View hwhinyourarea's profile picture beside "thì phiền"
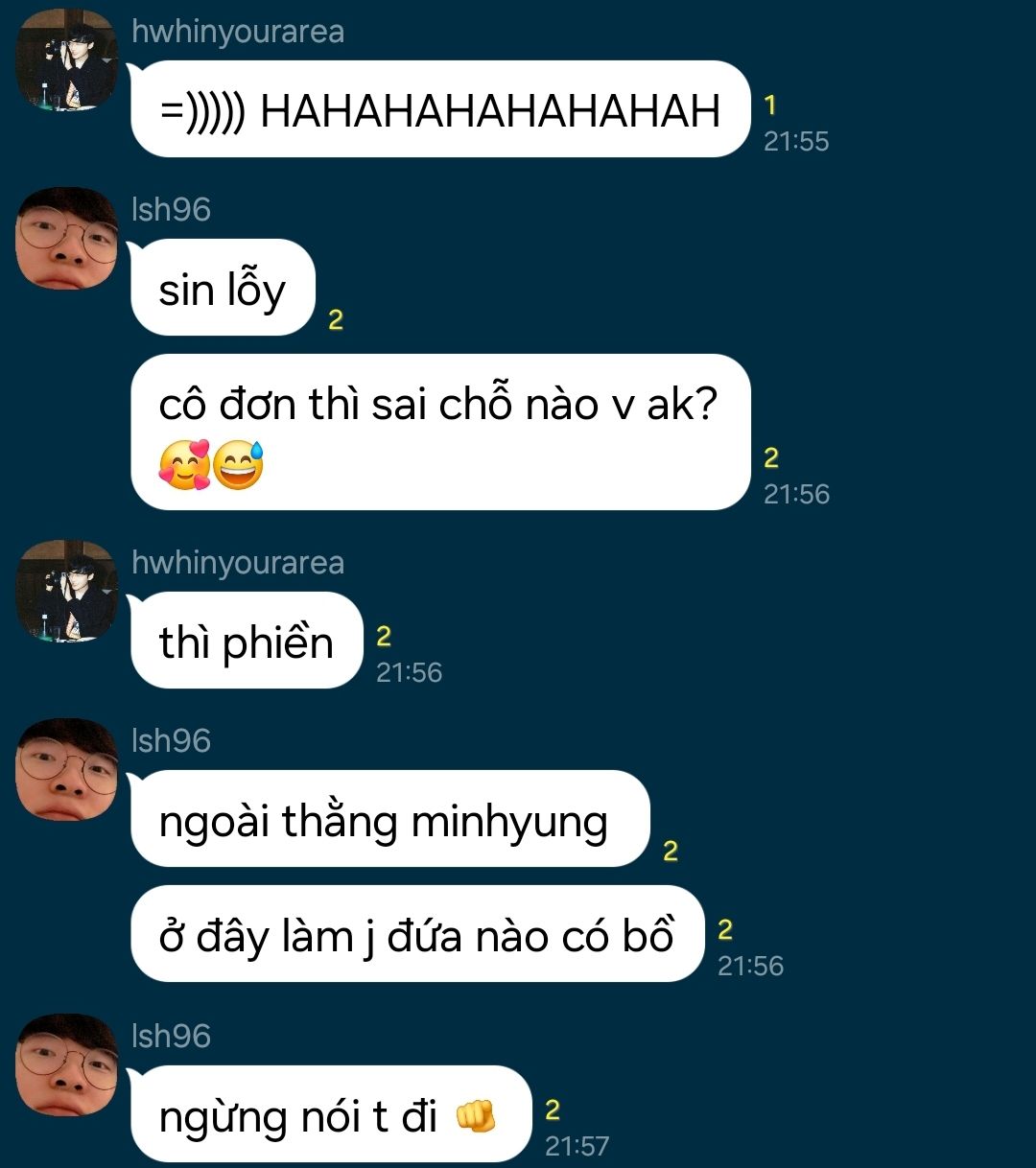Image resolution: width=1036 pixels, height=1168 pixels. point(67,591)
